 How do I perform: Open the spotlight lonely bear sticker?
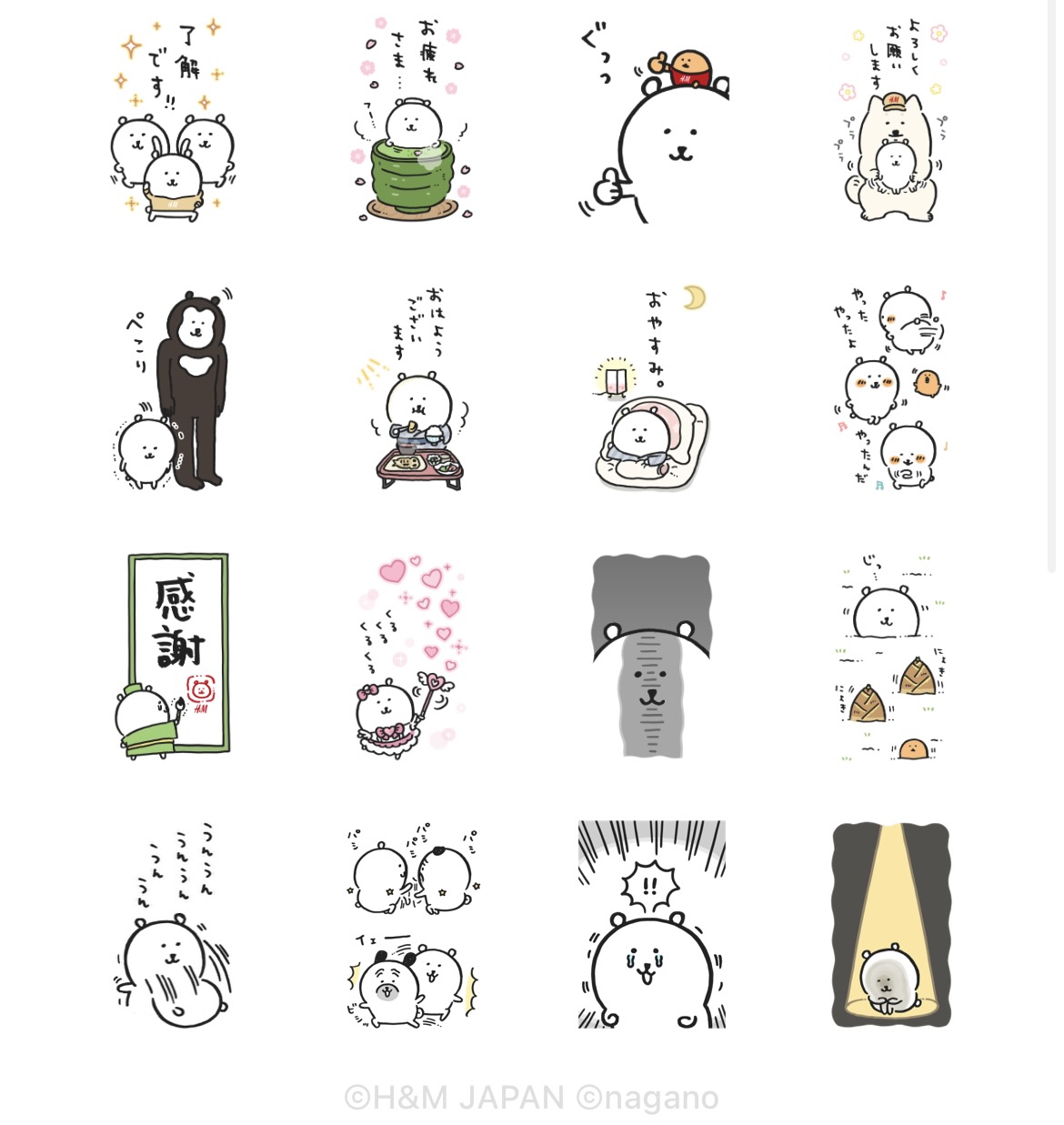click(x=892, y=924)
